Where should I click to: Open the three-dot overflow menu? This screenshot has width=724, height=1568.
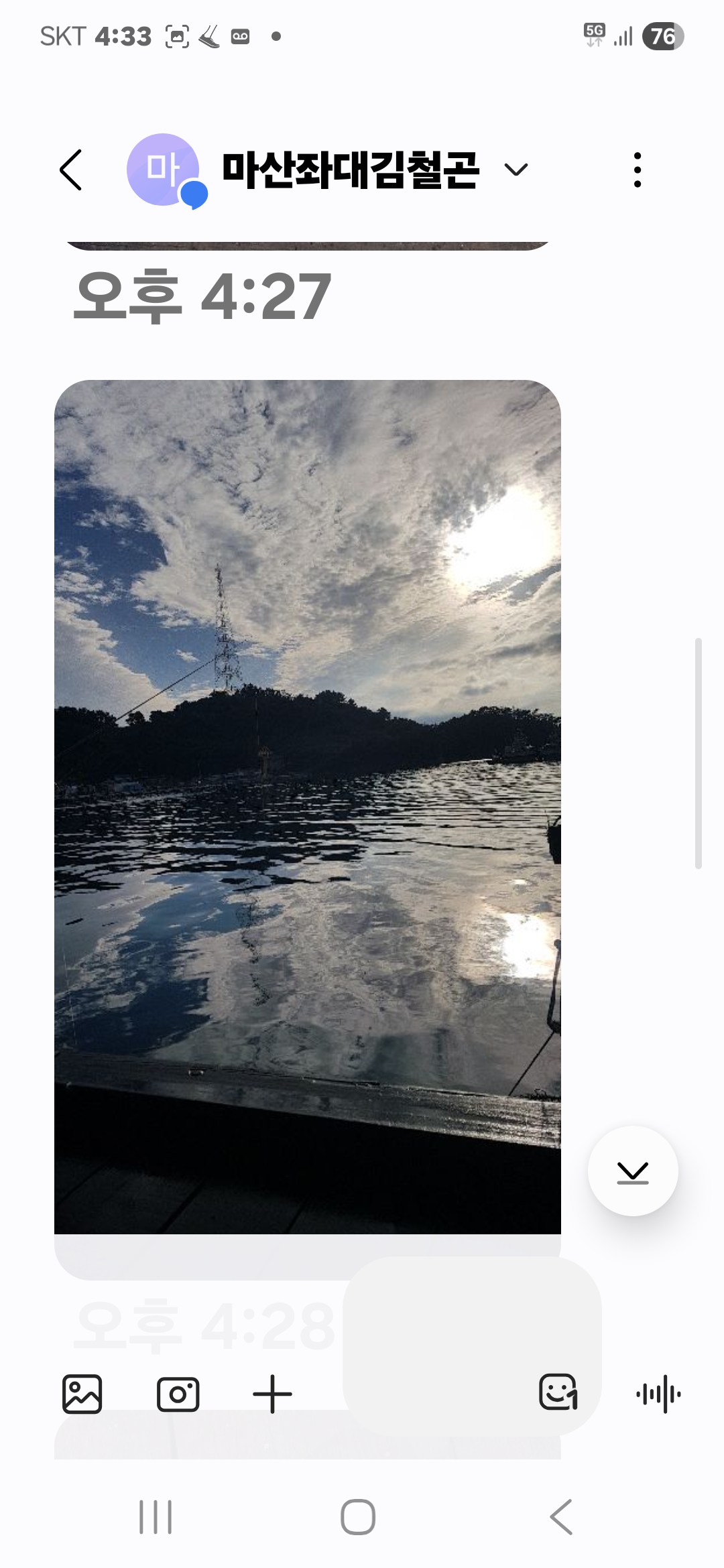tap(637, 170)
